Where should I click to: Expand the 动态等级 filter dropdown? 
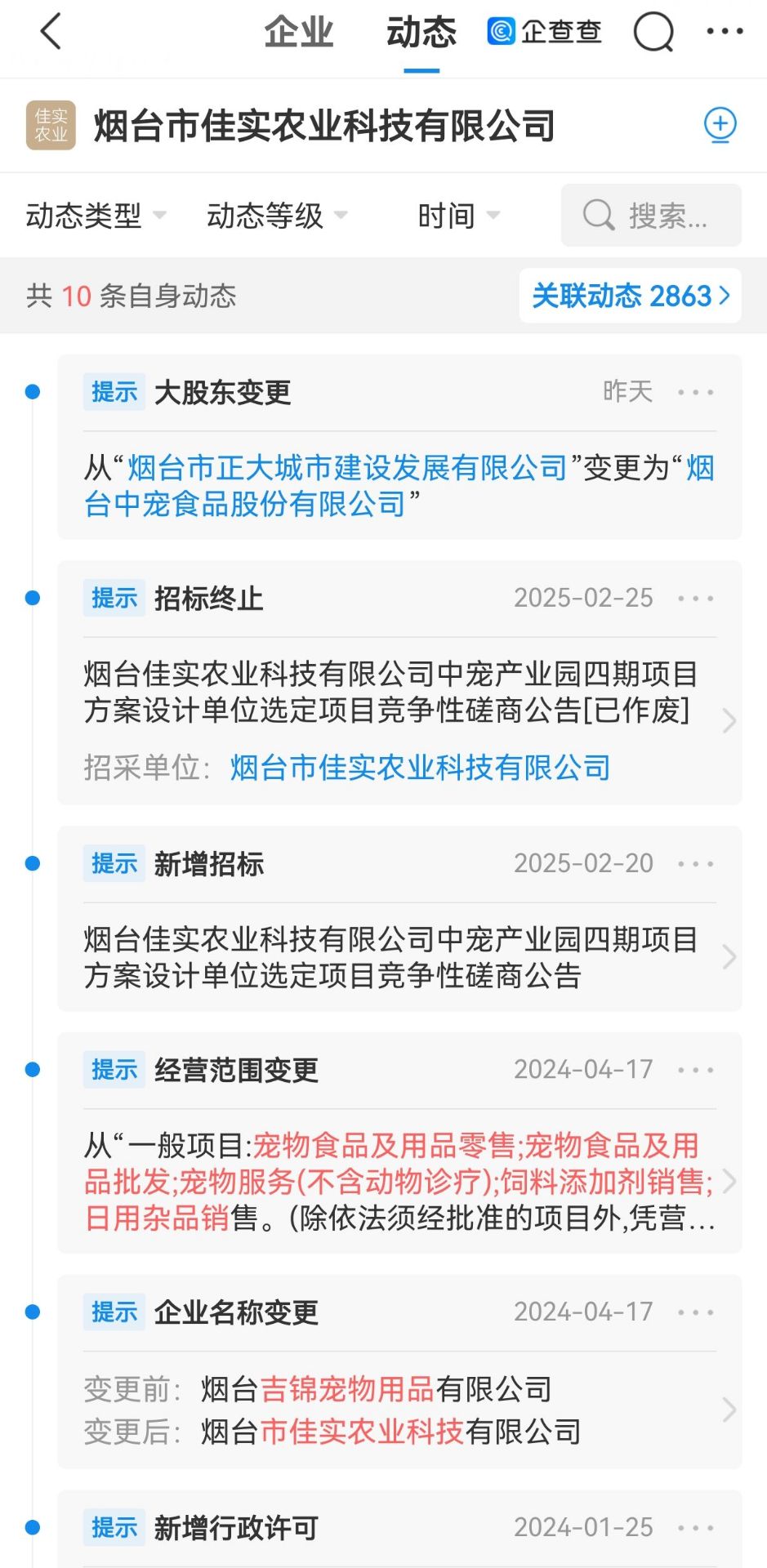pos(277,216)
